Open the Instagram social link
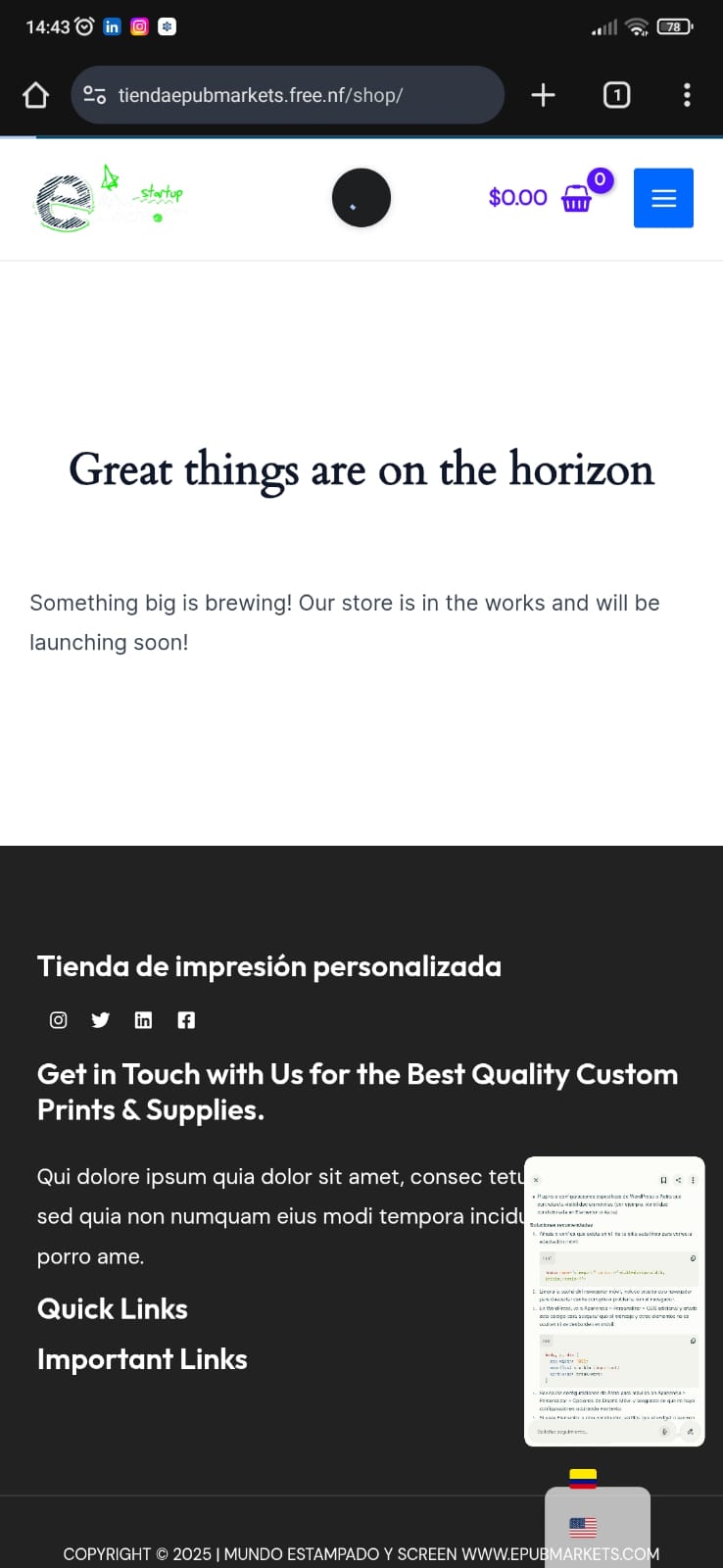Image resolution: width=723 pixels, height=1568 pixels. 59,1020
